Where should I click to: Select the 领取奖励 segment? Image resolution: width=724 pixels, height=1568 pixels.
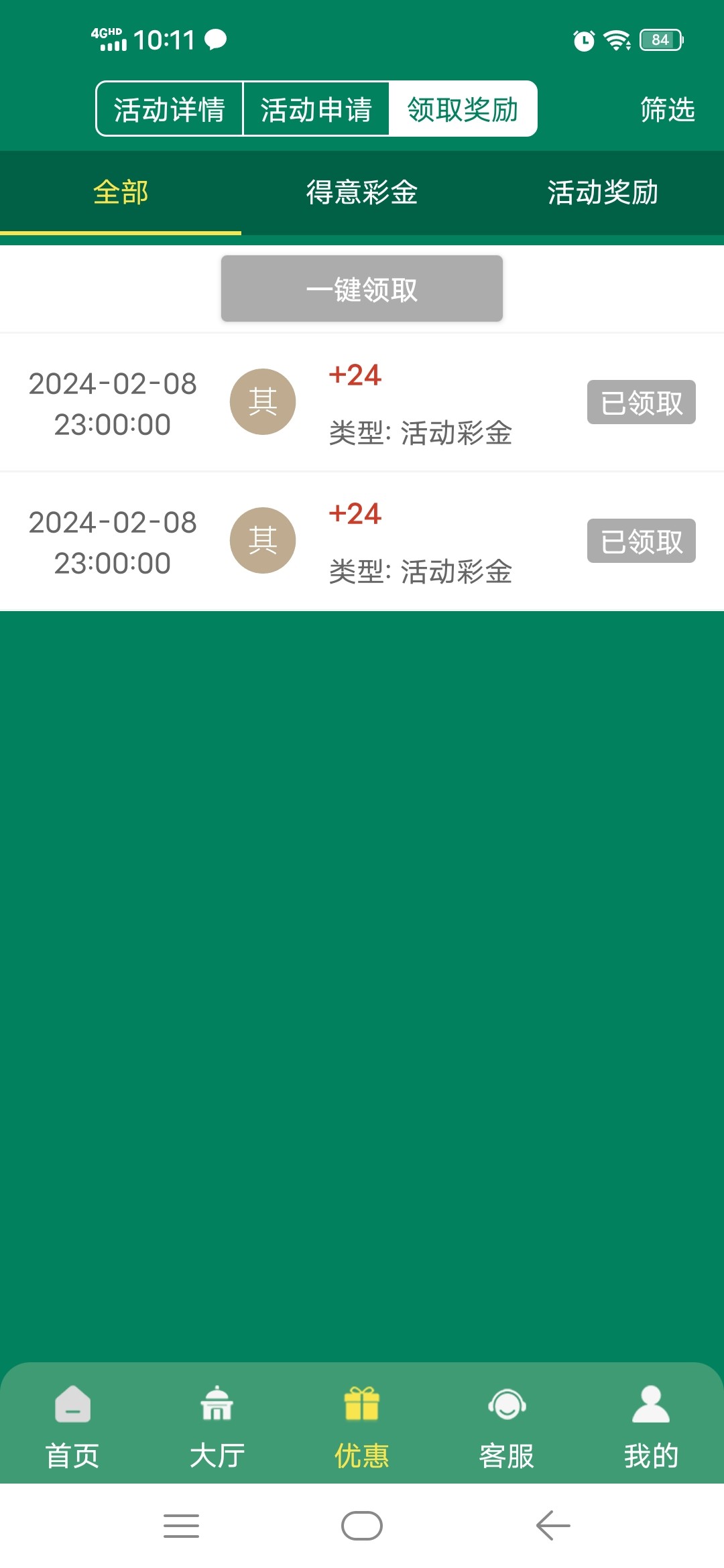point(463,109)
